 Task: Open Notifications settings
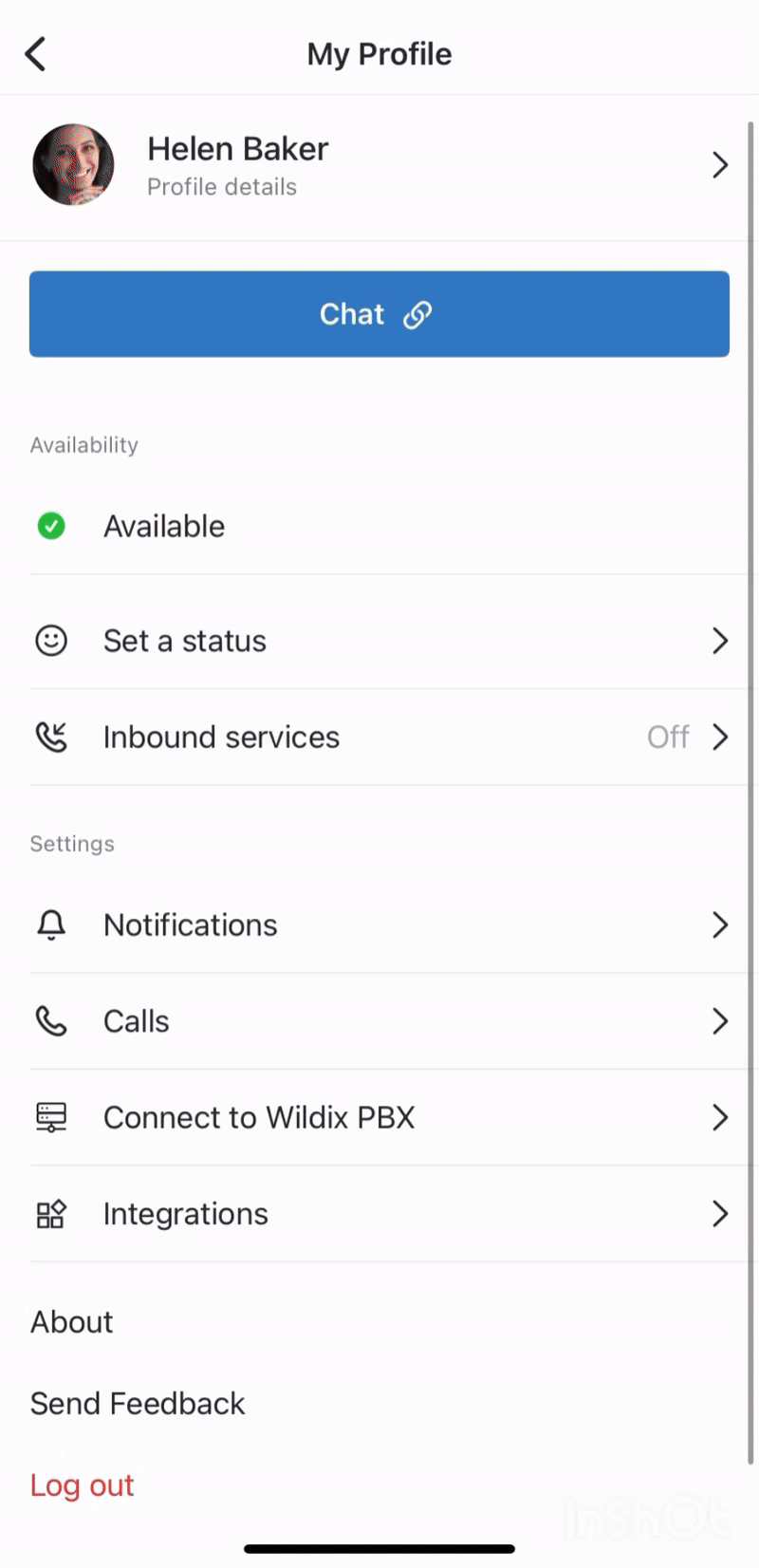click(x=379, y=924)
